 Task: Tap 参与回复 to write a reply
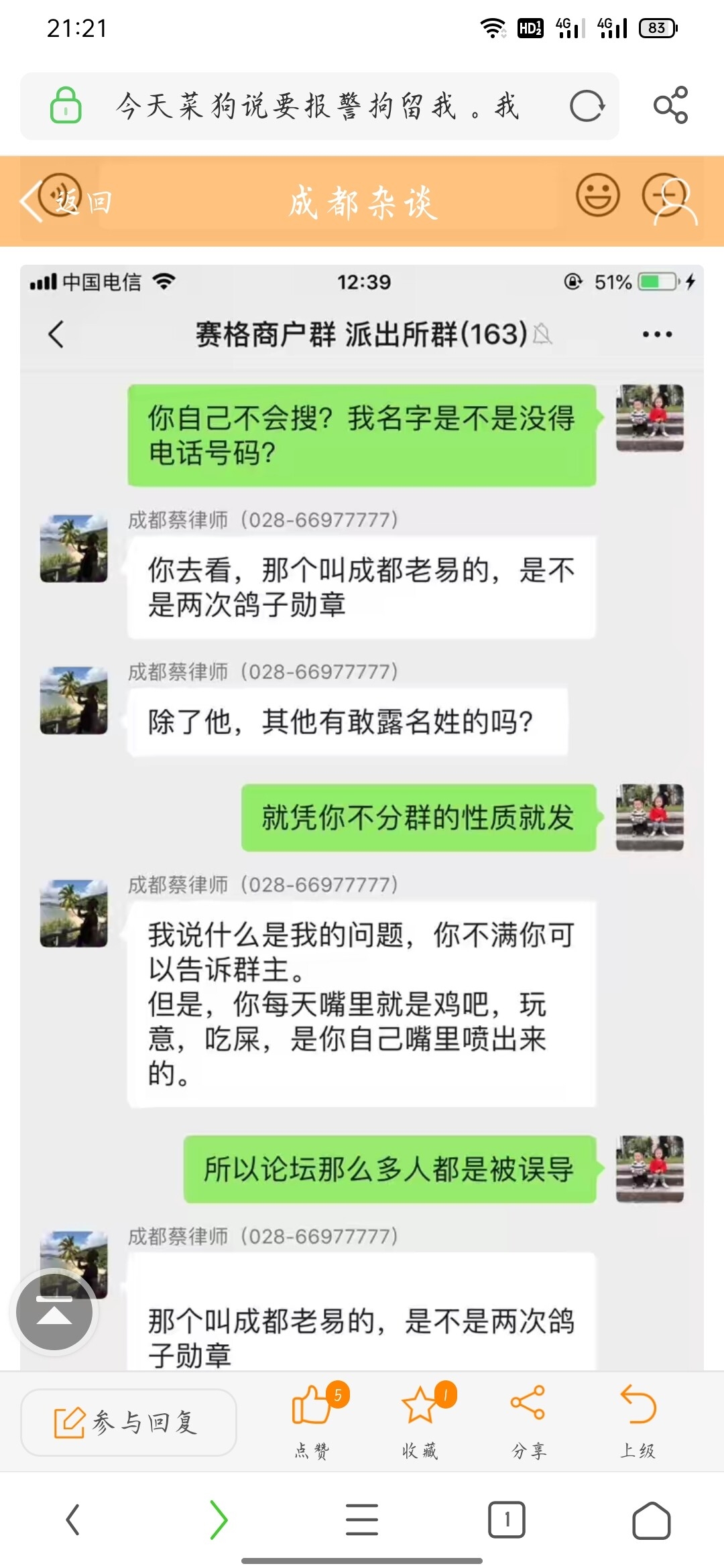(128, 1422)
